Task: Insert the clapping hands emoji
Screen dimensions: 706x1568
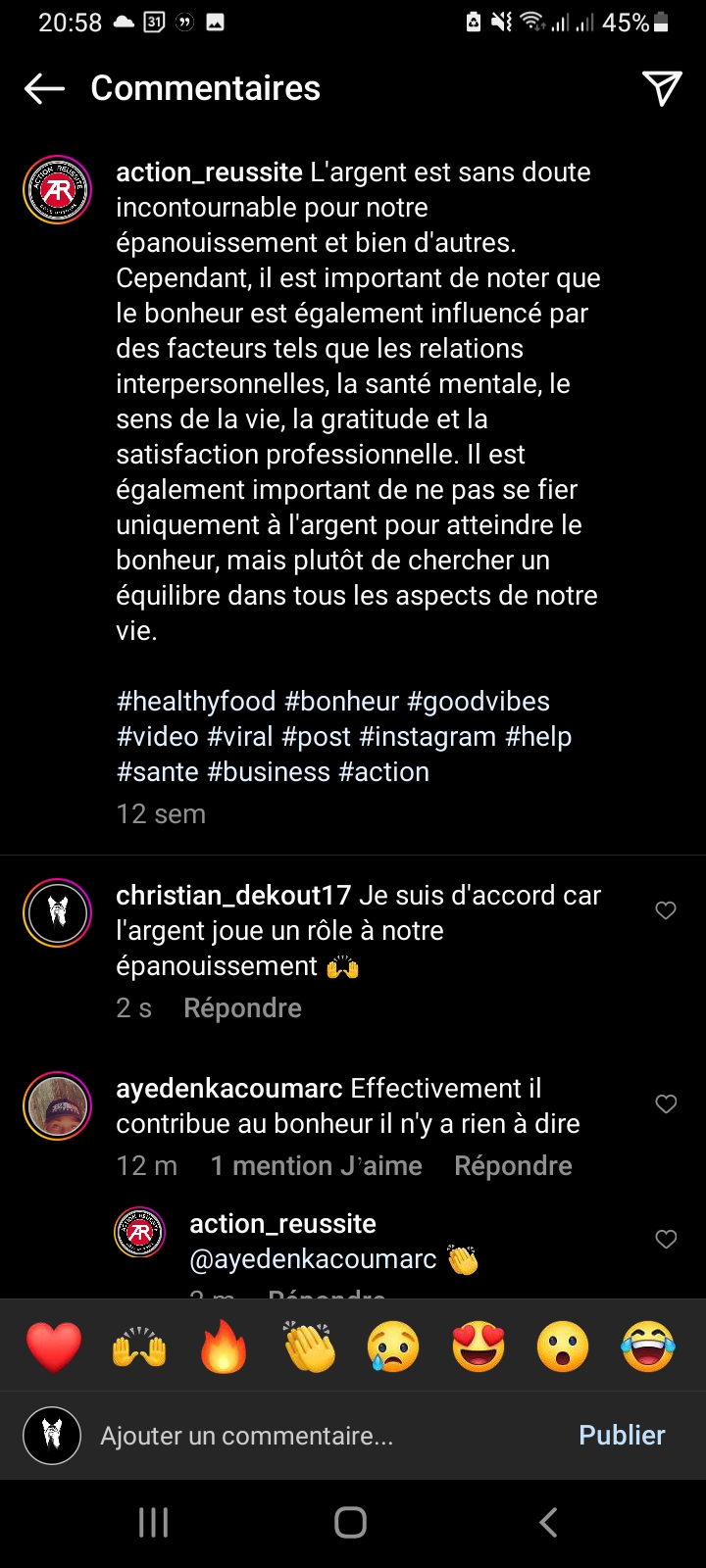Action: click(x=309, y=1347)
